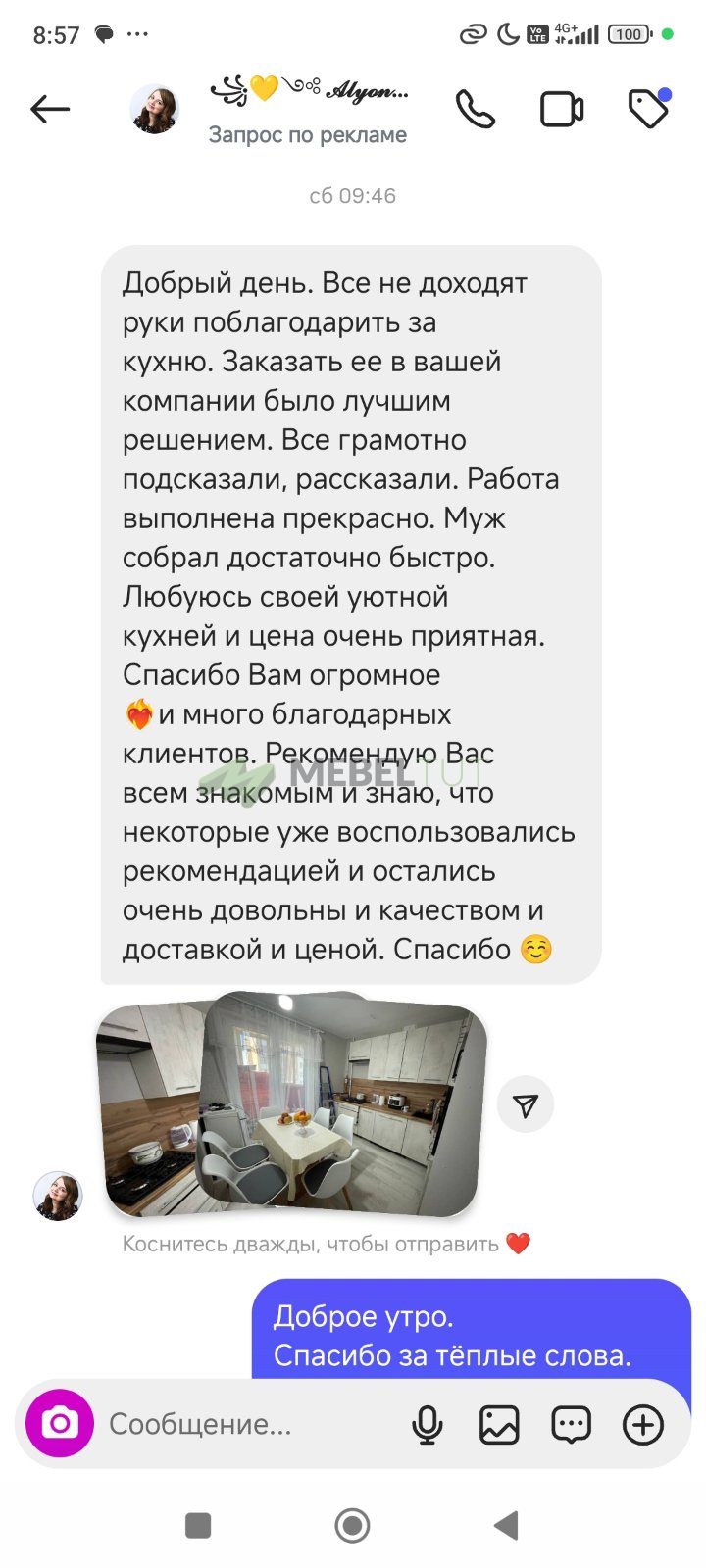This screenshot has width=706, height=1568.
Task: Go back from the chat
Action: pyautogui.click(x=50, y=109)
